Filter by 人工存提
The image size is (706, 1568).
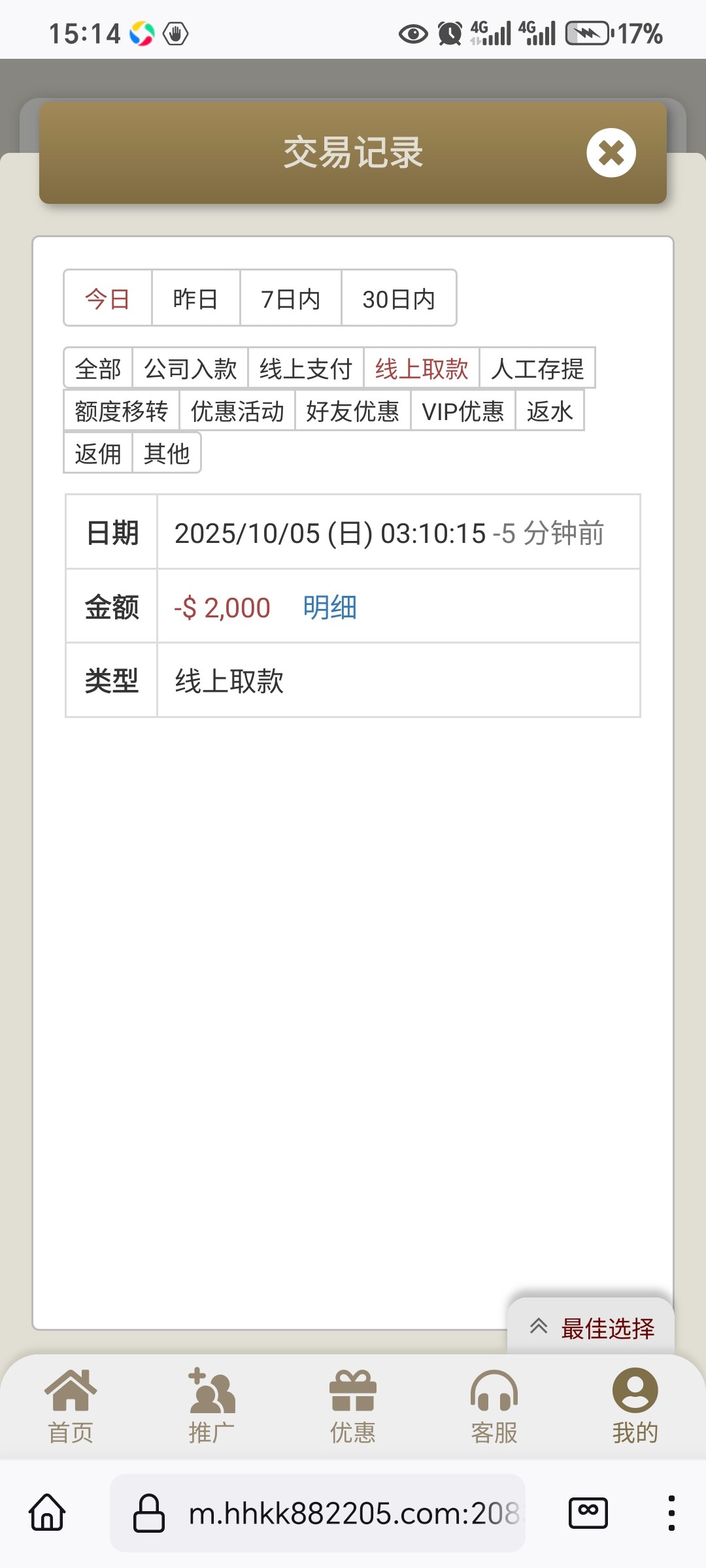click(537, 368)
